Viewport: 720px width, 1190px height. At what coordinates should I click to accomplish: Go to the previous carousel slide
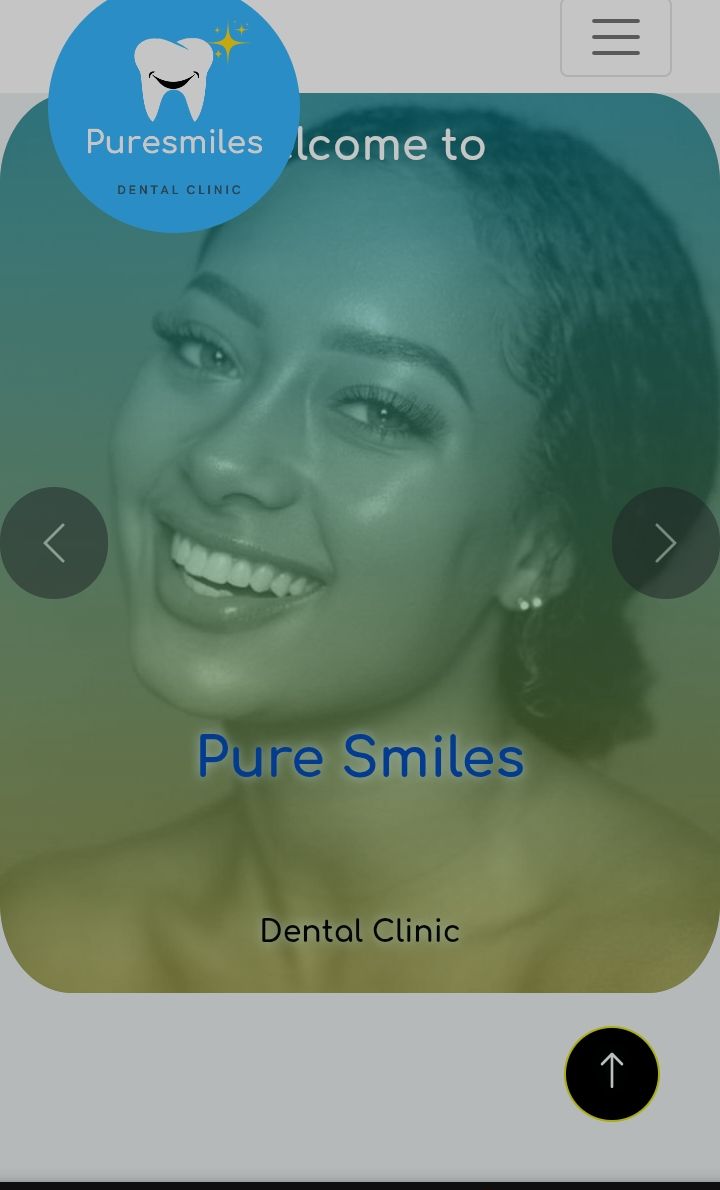[54, 543]
